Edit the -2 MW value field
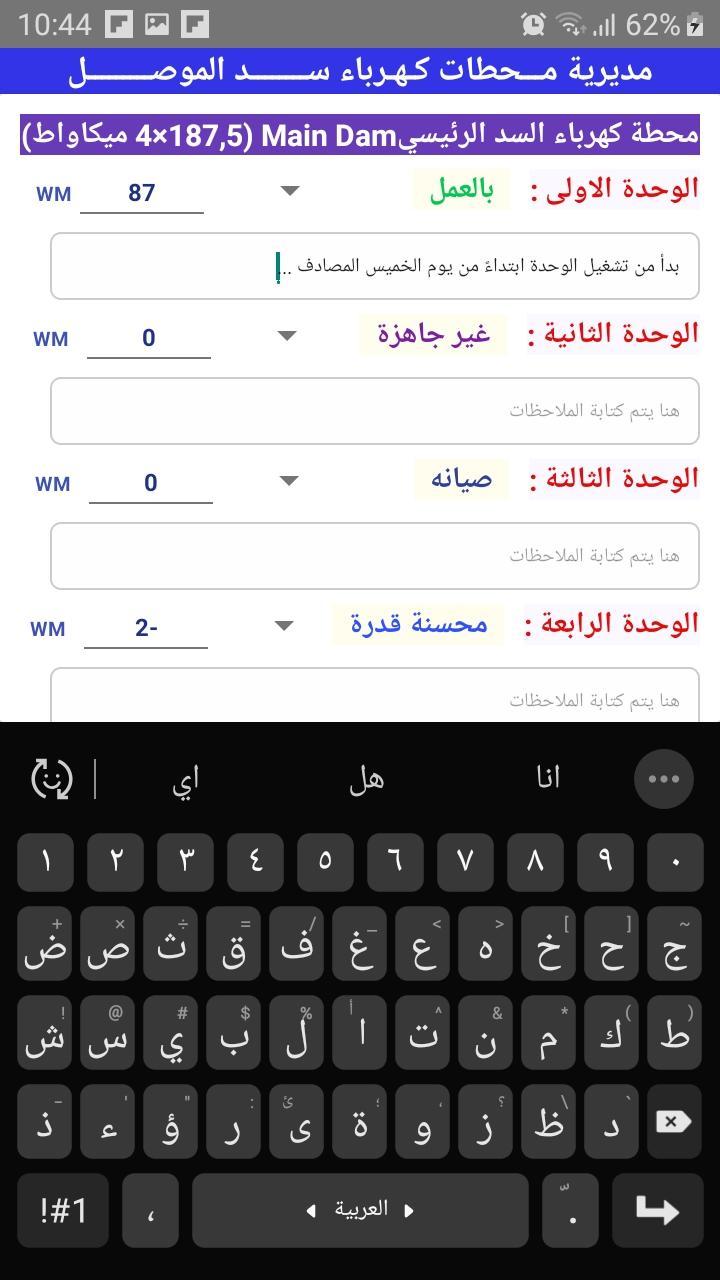 [x=146, y=628]
